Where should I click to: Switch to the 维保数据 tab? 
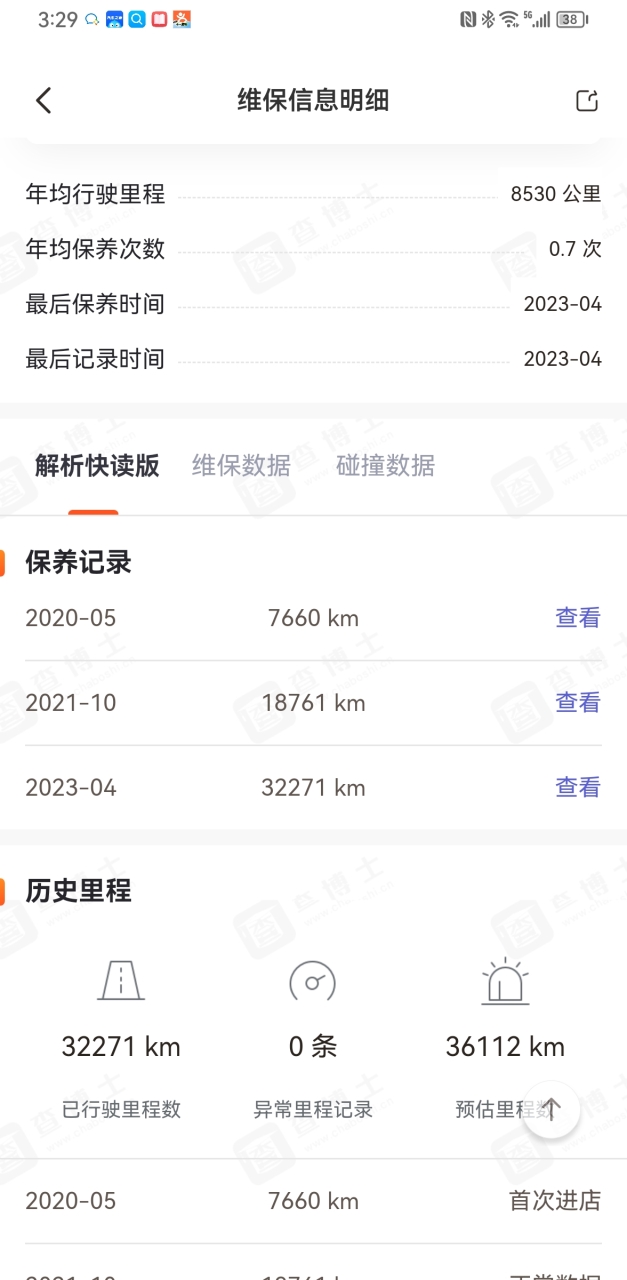241,465
